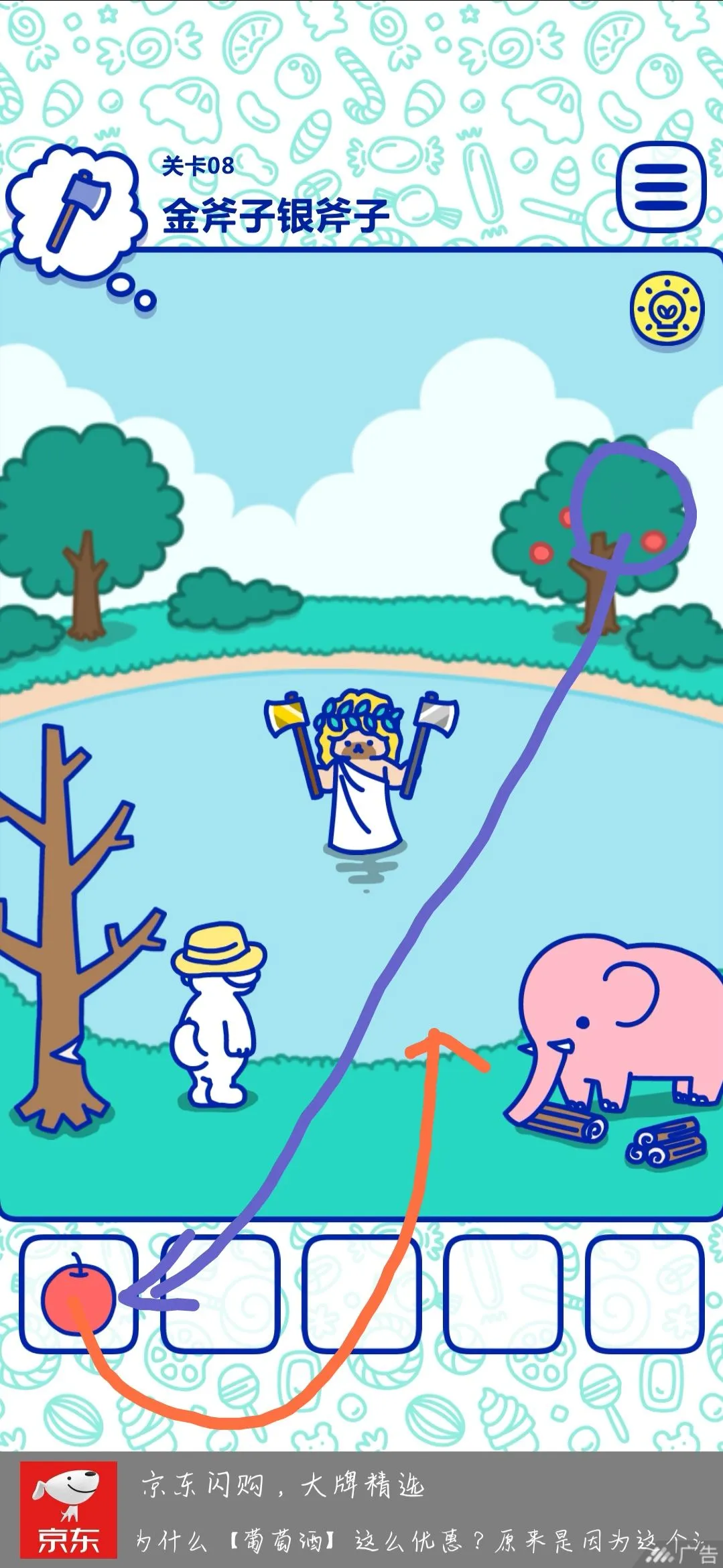The image size is (723, 1568).
Task: Open the JD.com ad banner
Action: (361, 1511)
